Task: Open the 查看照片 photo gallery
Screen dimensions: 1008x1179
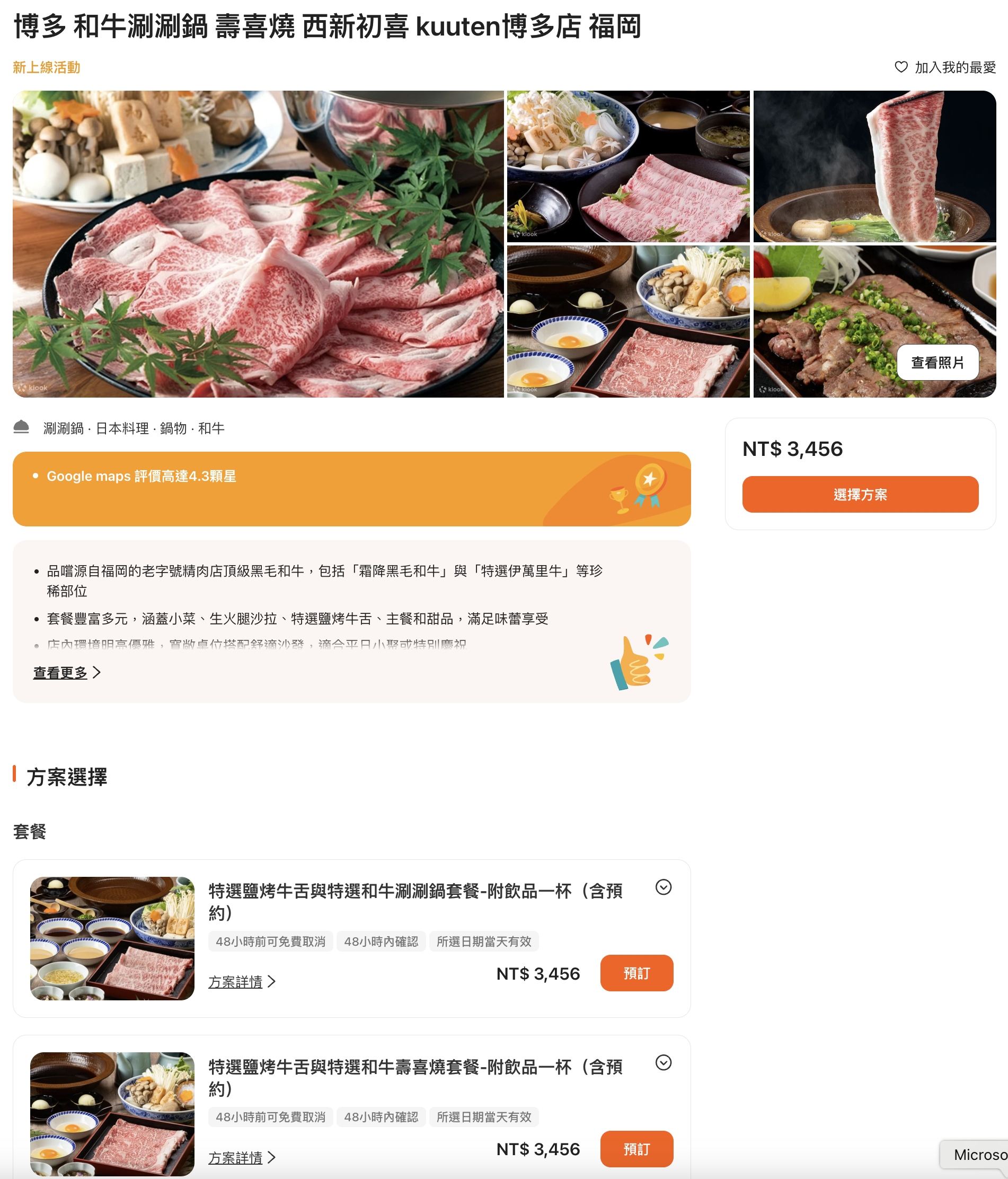Action: [938, 363]
